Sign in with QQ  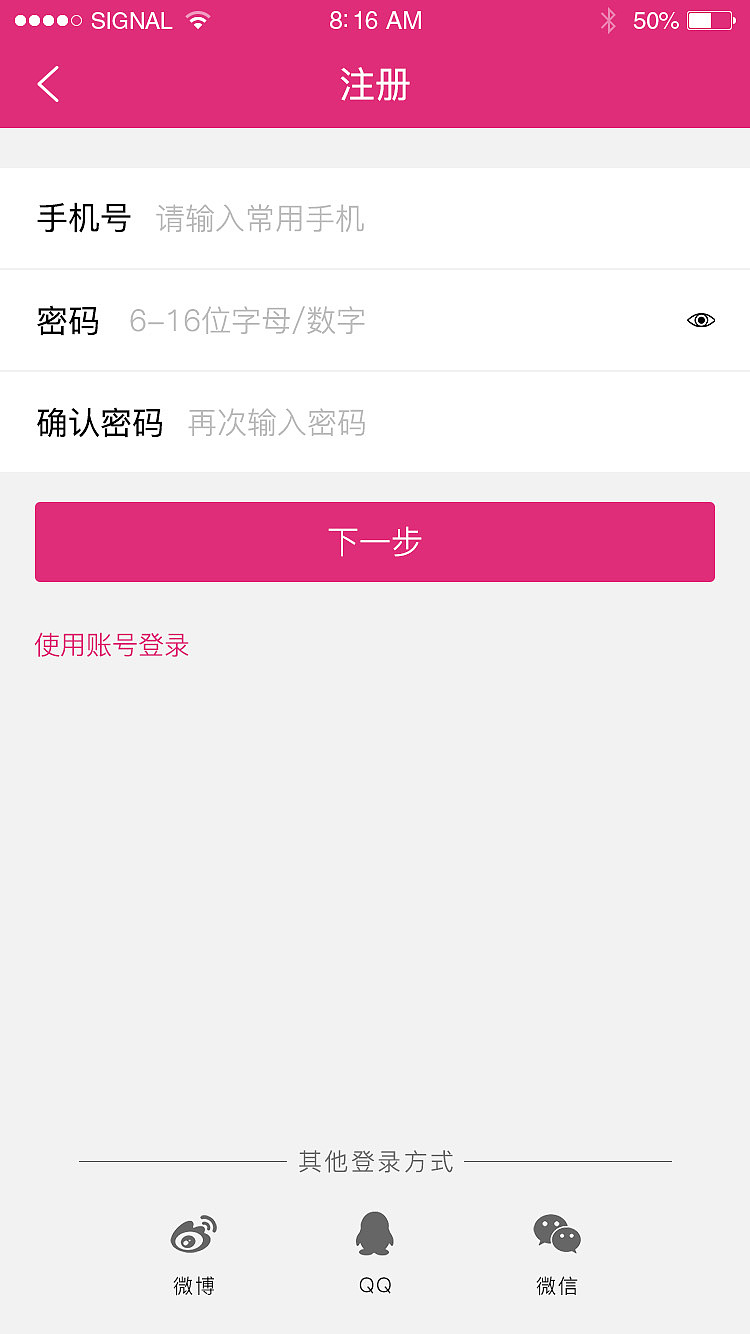pos(374,1235)
